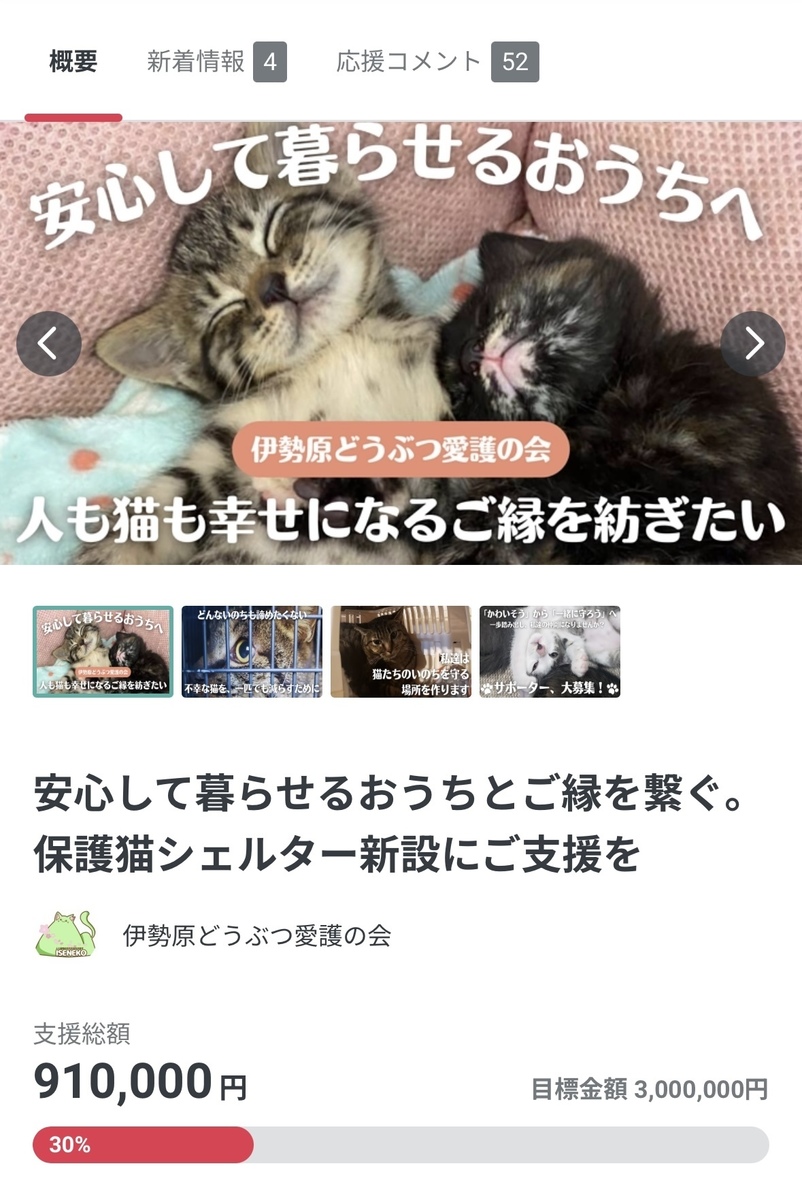Select the caged cat thumbnail
802x1200 pixels.
pos(252,652)
